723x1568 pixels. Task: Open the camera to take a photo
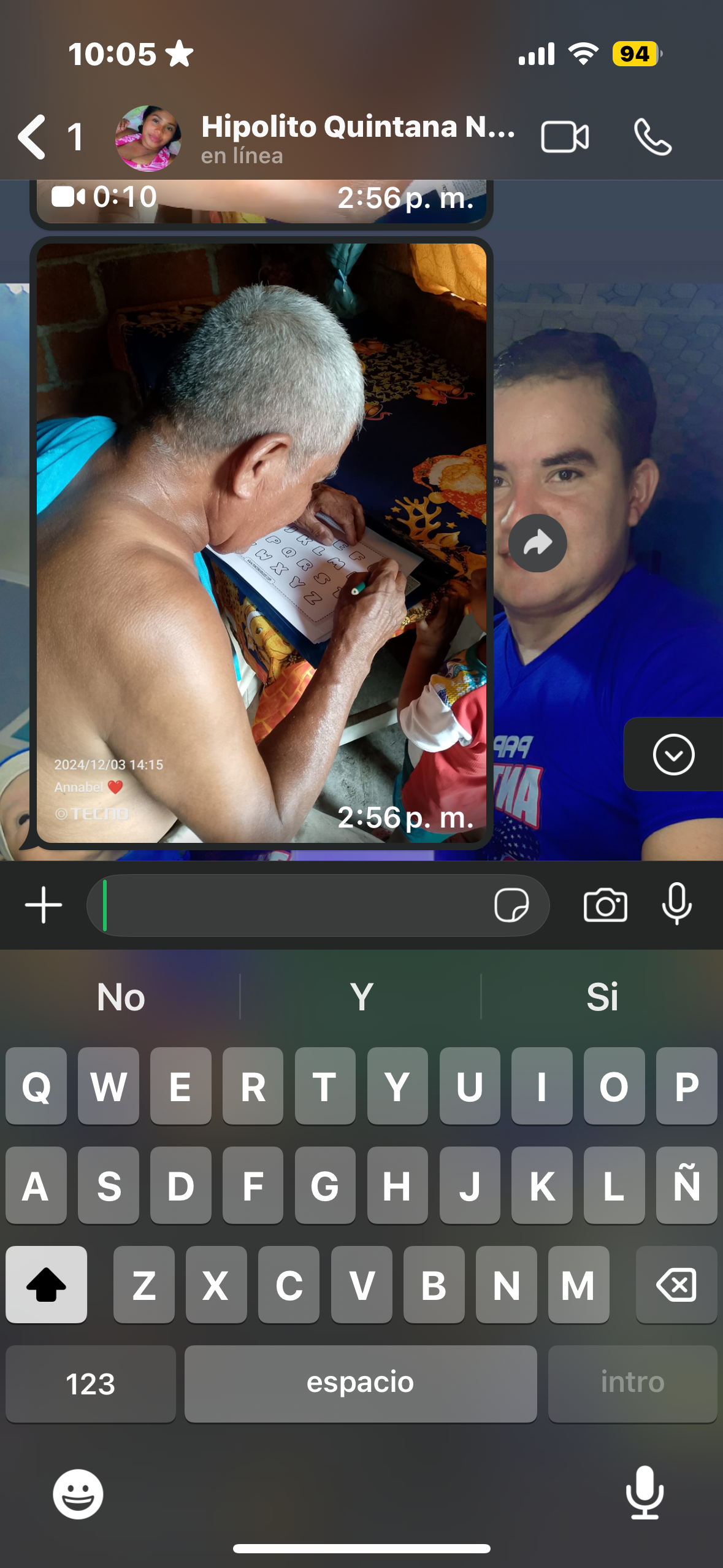click(605, 905)
